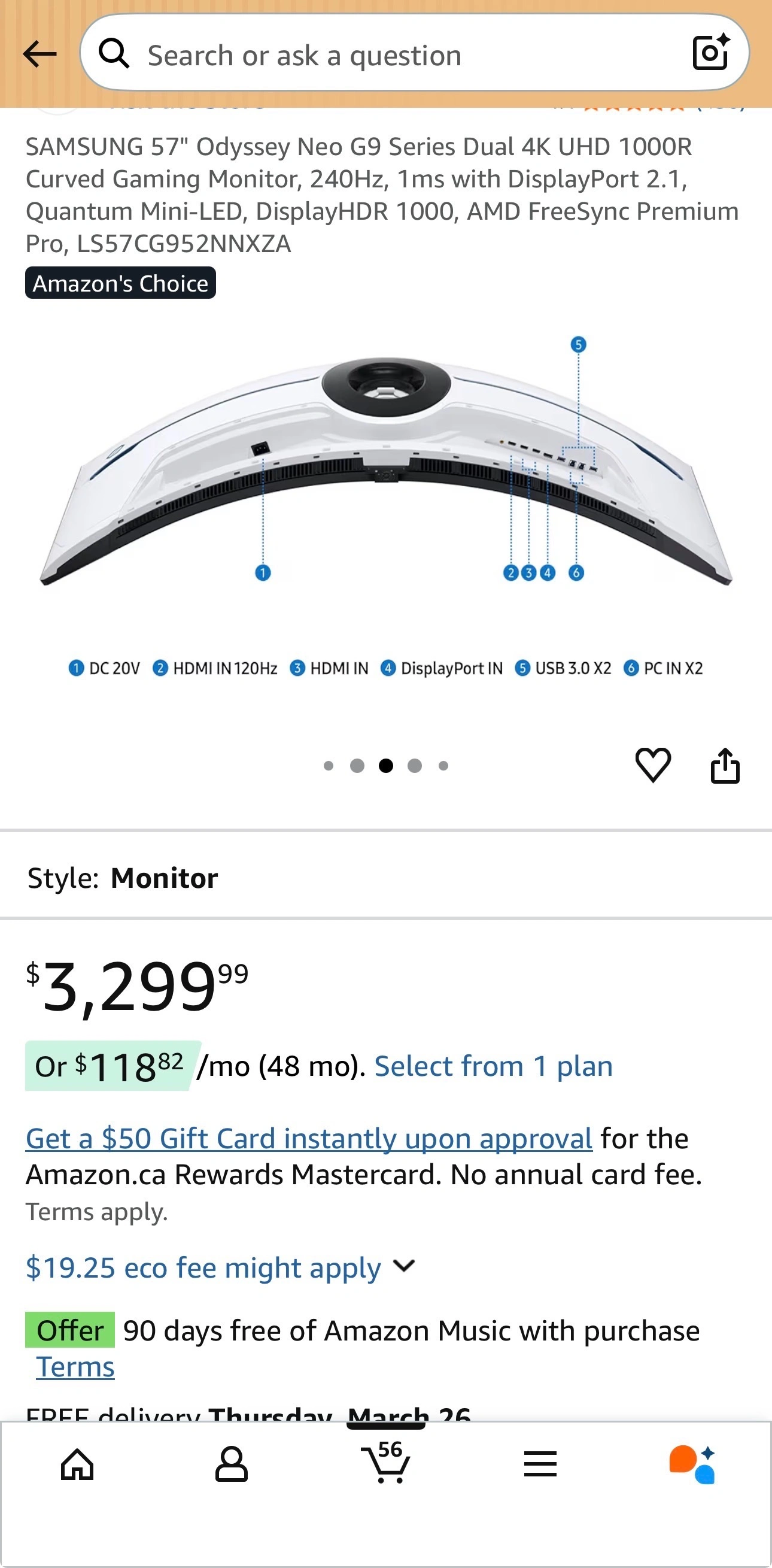Go to the Home tab
Screen dimensions: 772x1568
pos(77,1464)
